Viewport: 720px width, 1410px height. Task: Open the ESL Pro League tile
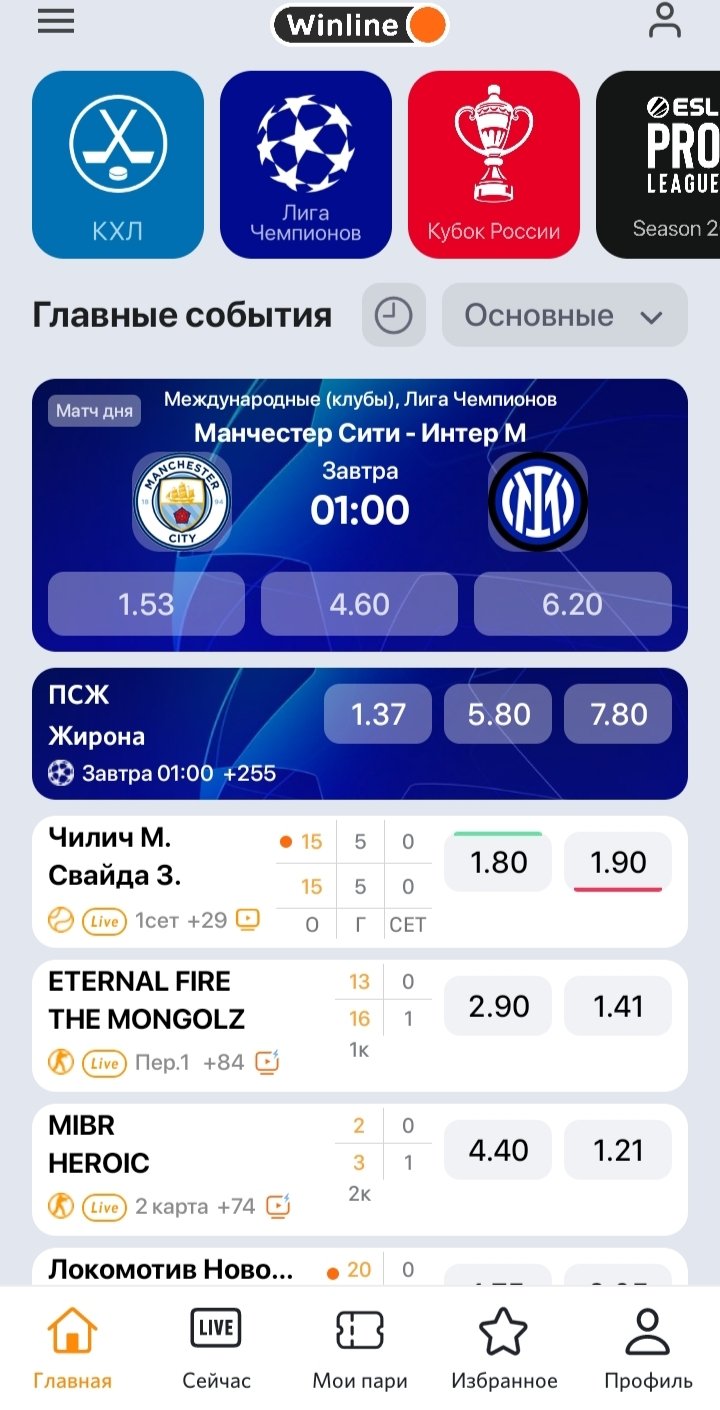coord(660,165)
